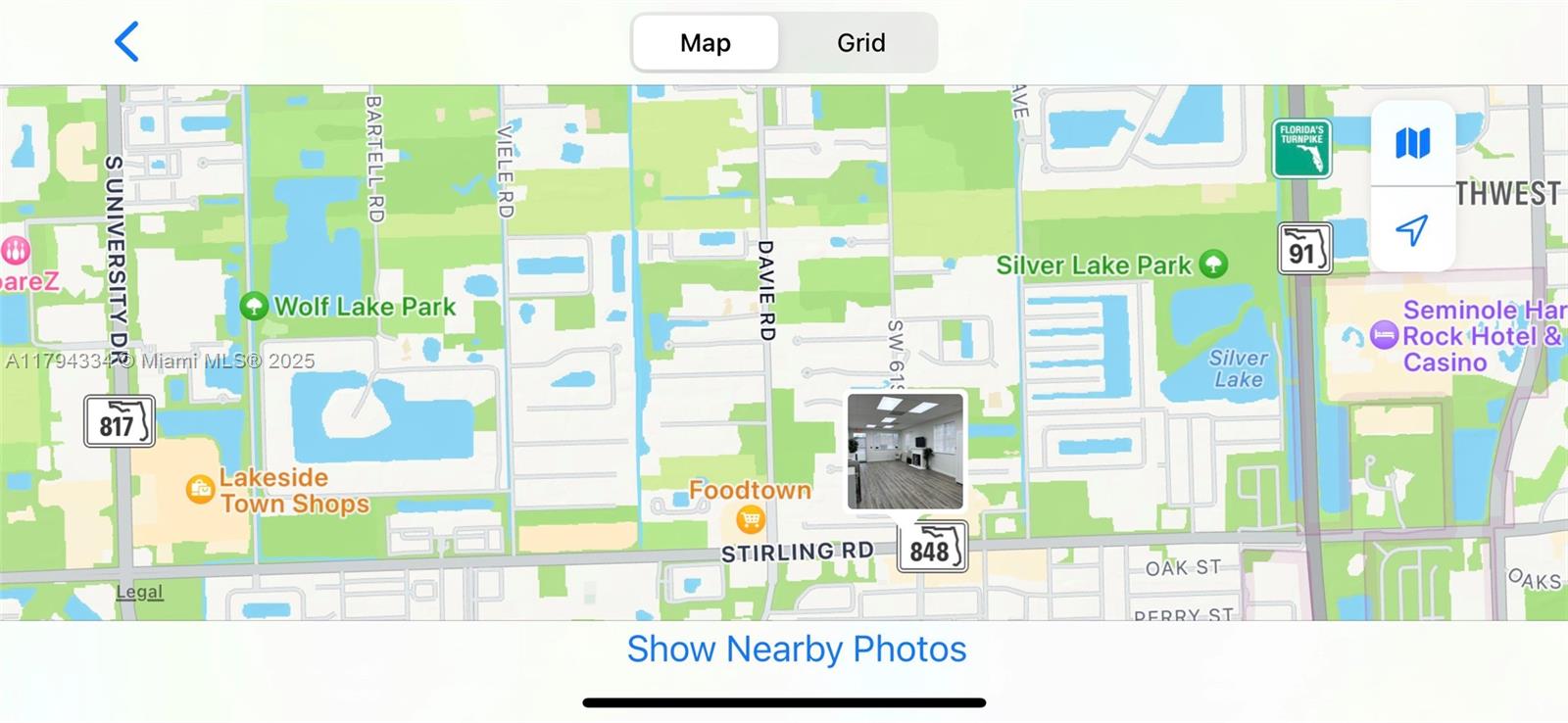This screenshot has width=1568, height=723.
Task: Tap Show Nearby Photos
Action: coord(796,650)
